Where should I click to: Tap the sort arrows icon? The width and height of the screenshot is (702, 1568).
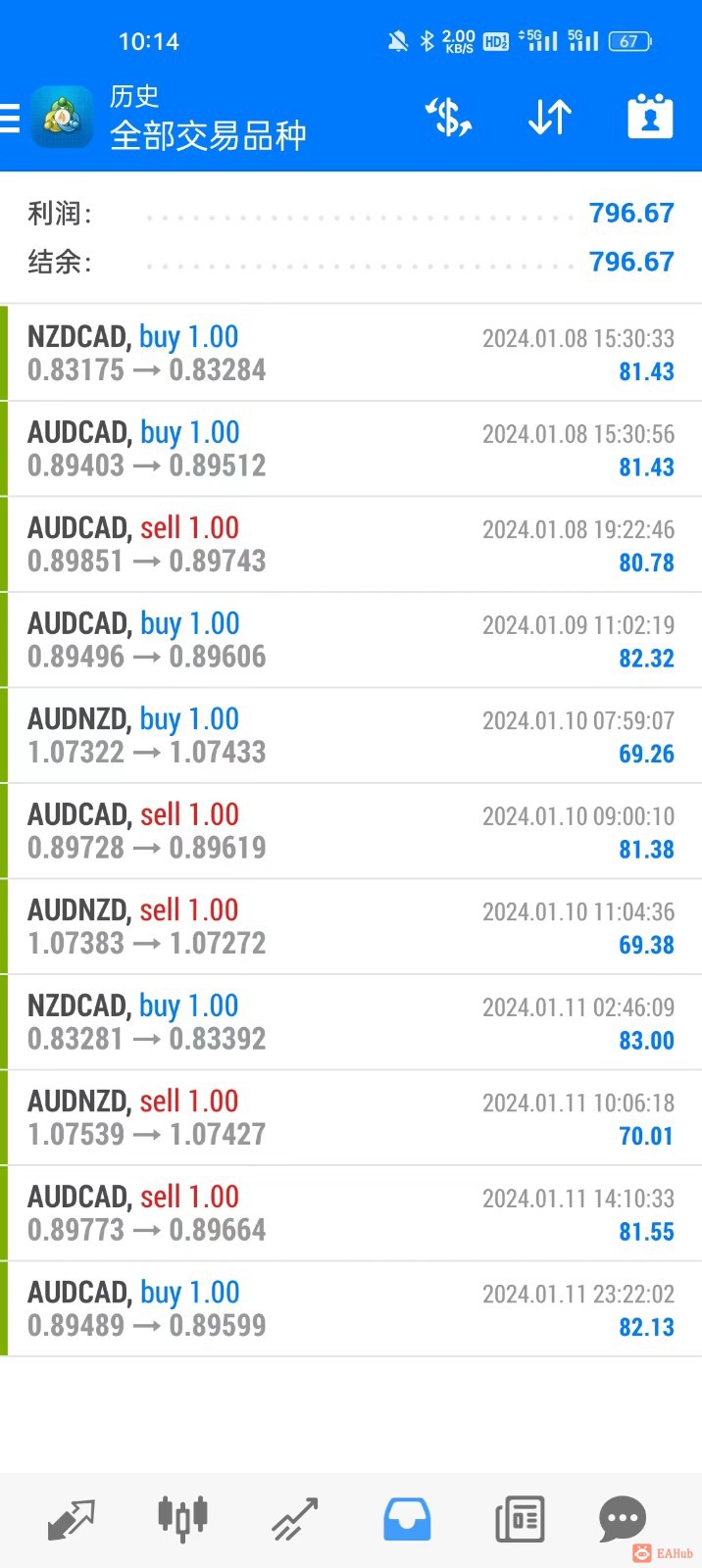click(549, 118)
